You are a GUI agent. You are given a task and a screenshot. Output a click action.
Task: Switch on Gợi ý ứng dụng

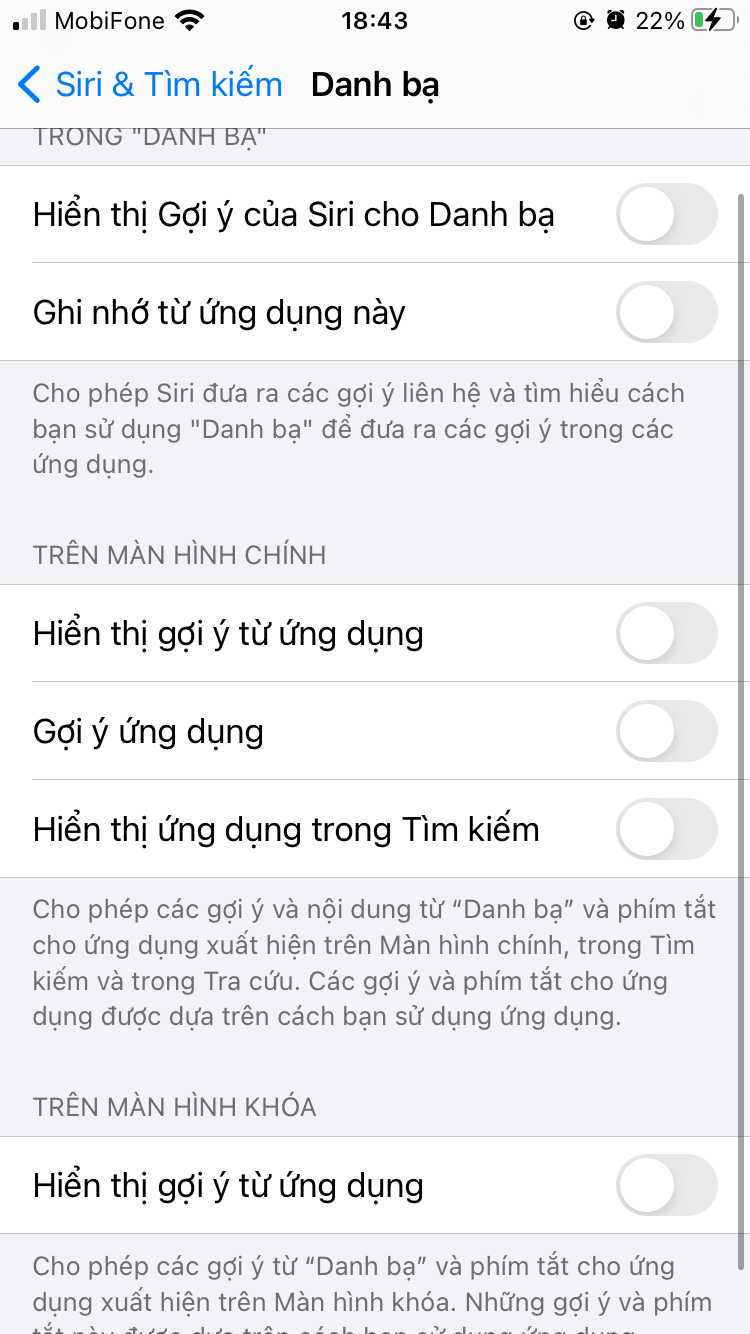[x=666, y=731]
